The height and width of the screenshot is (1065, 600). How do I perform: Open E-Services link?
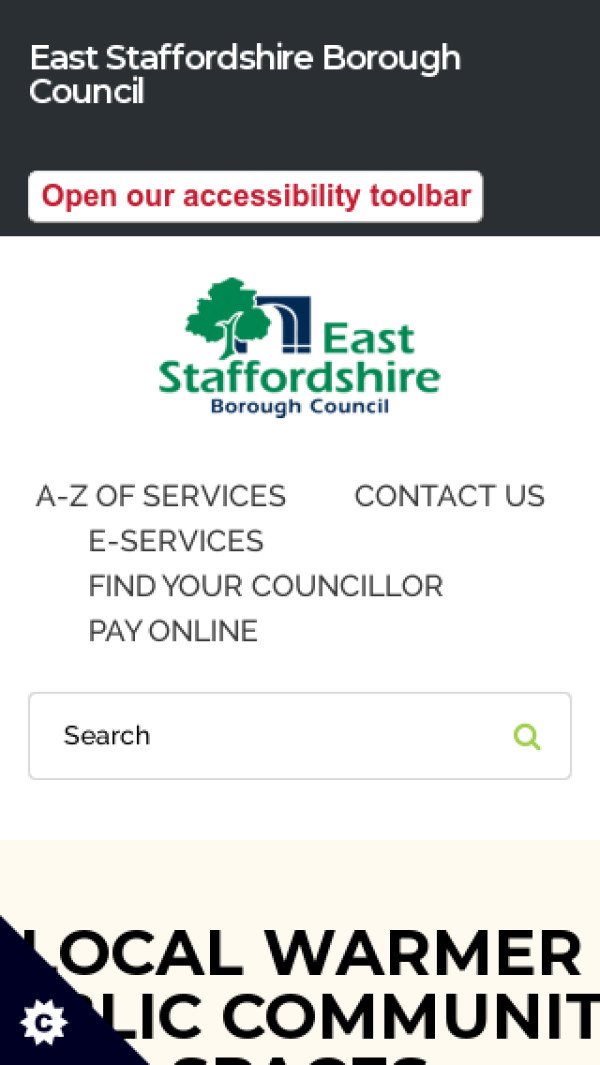click(176, 541)
